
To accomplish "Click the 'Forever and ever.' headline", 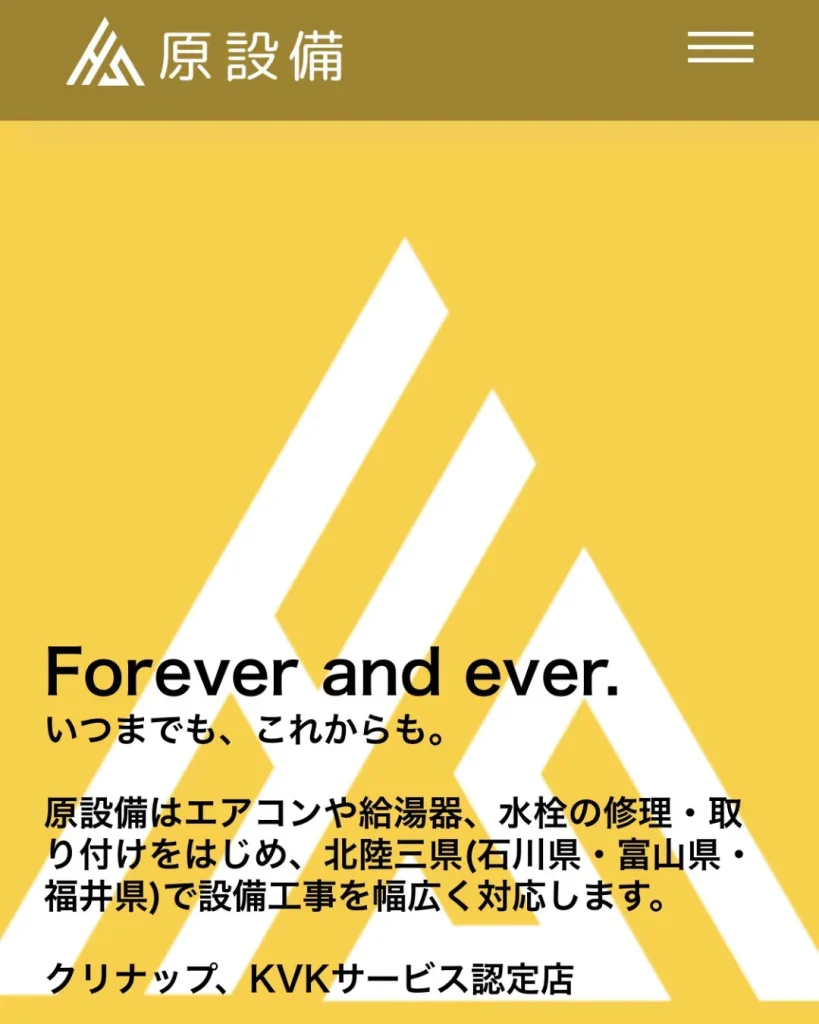I will tap(335, 672).
